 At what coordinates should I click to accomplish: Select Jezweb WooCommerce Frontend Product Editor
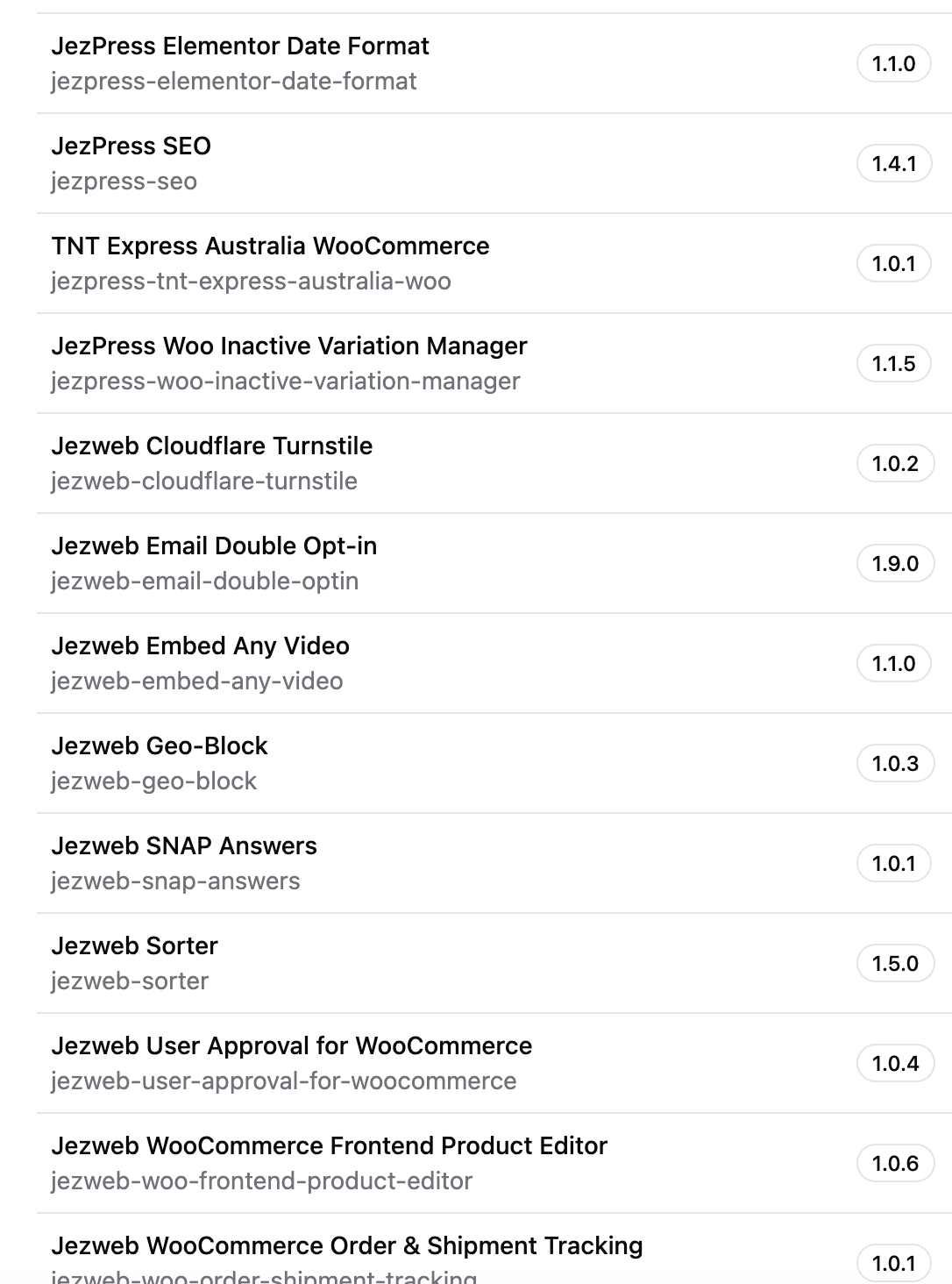(330, 1146)
